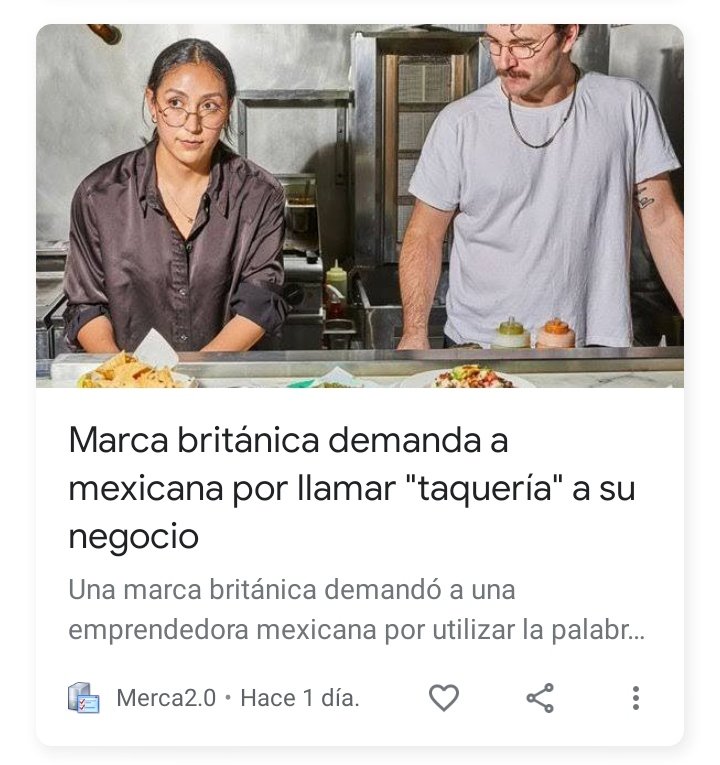Open the three-dot overflow menu
720x765 pixels.
(635, 697)
